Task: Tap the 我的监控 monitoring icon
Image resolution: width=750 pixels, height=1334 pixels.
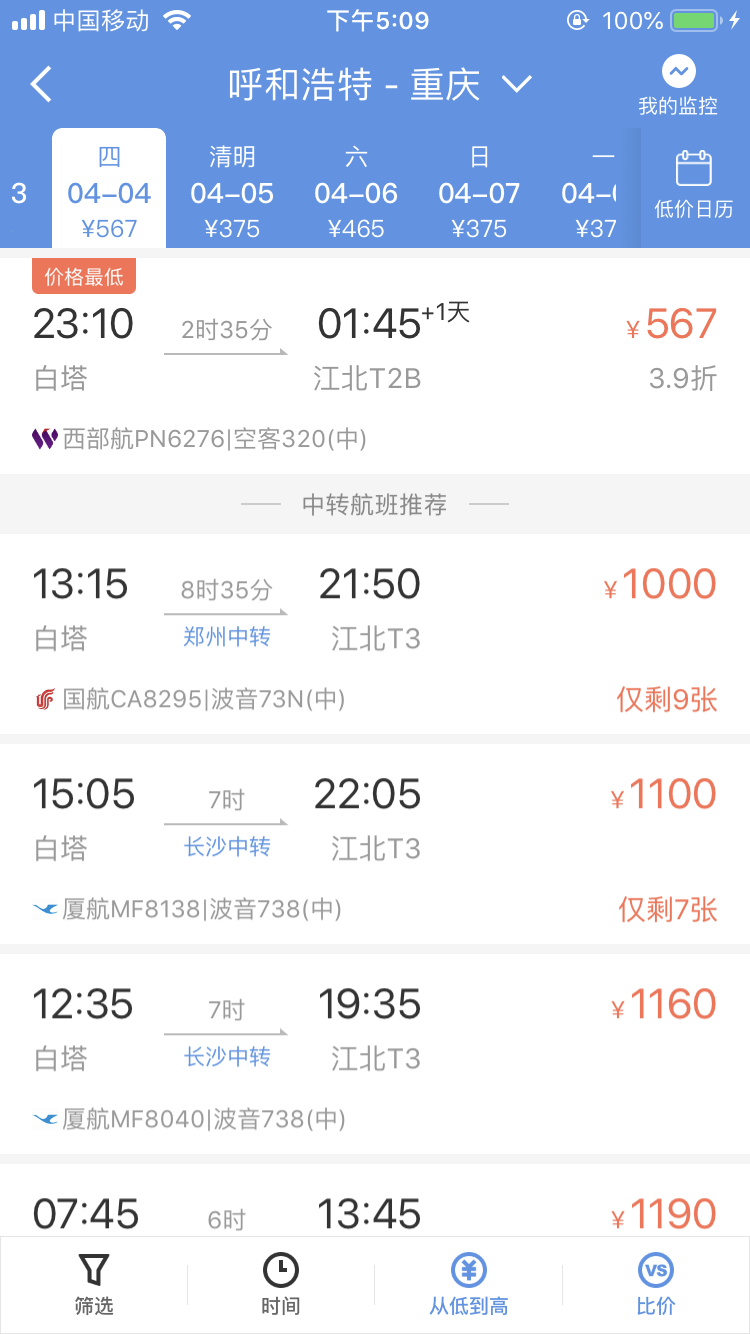Action: tap(679, 82)
